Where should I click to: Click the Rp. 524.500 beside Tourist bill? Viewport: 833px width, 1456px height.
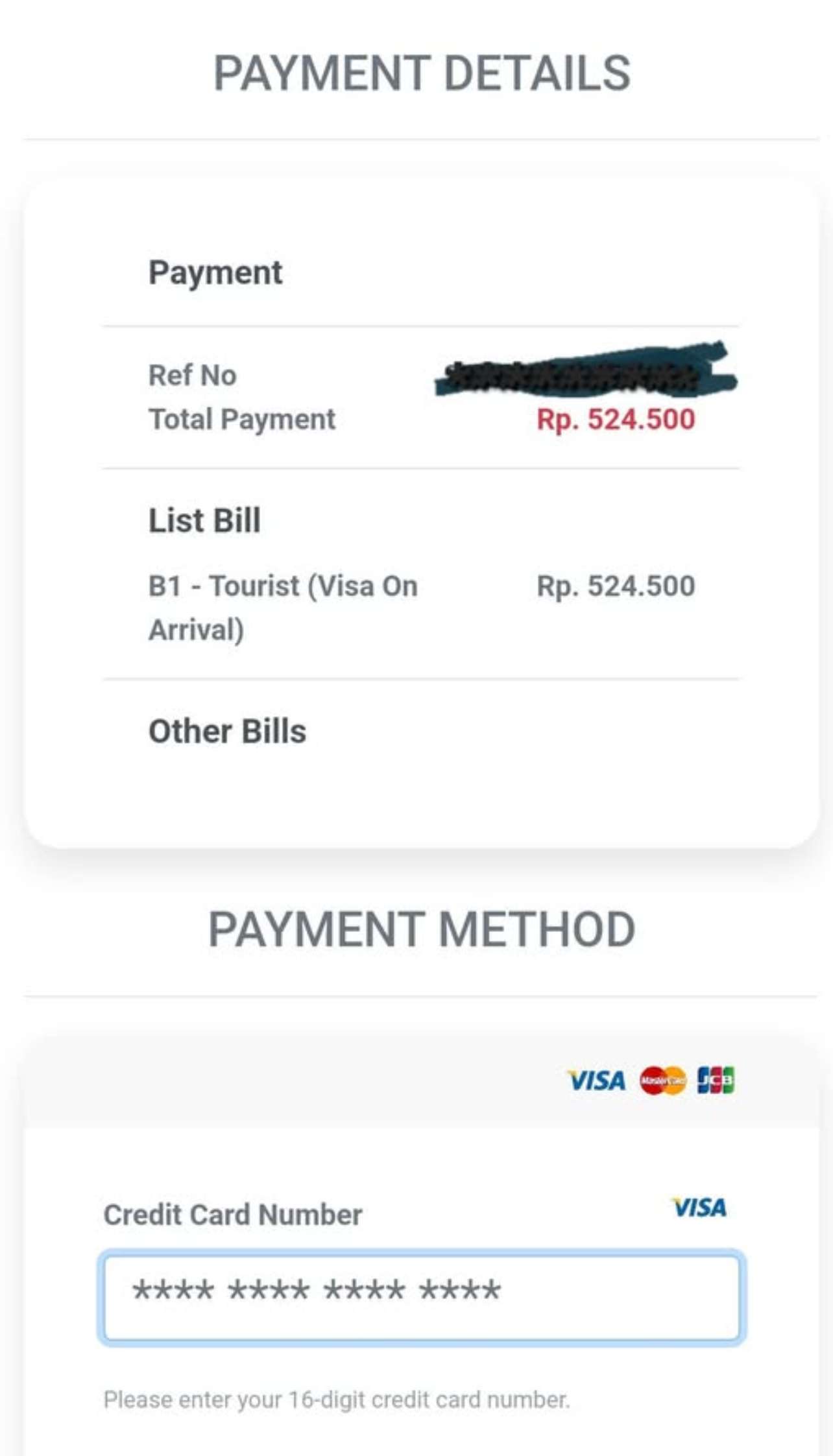614,586
